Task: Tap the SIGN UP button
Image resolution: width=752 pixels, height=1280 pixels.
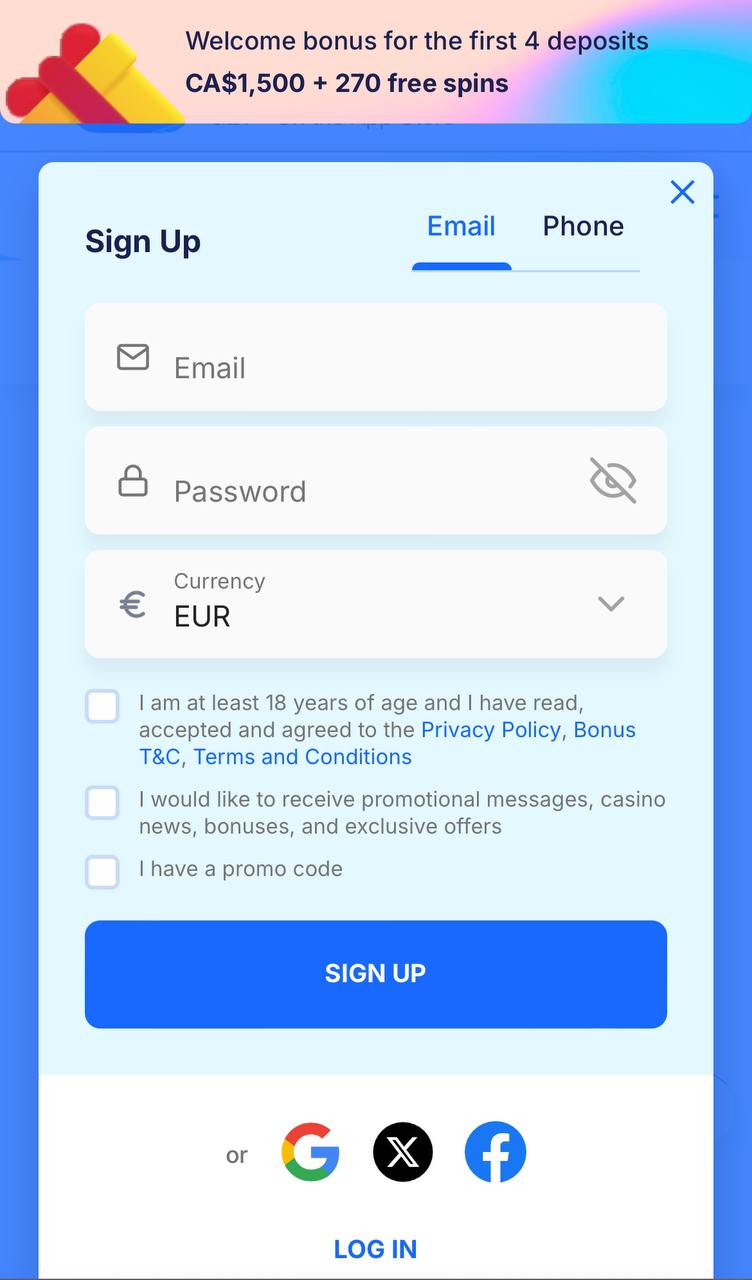Action: 376,974
